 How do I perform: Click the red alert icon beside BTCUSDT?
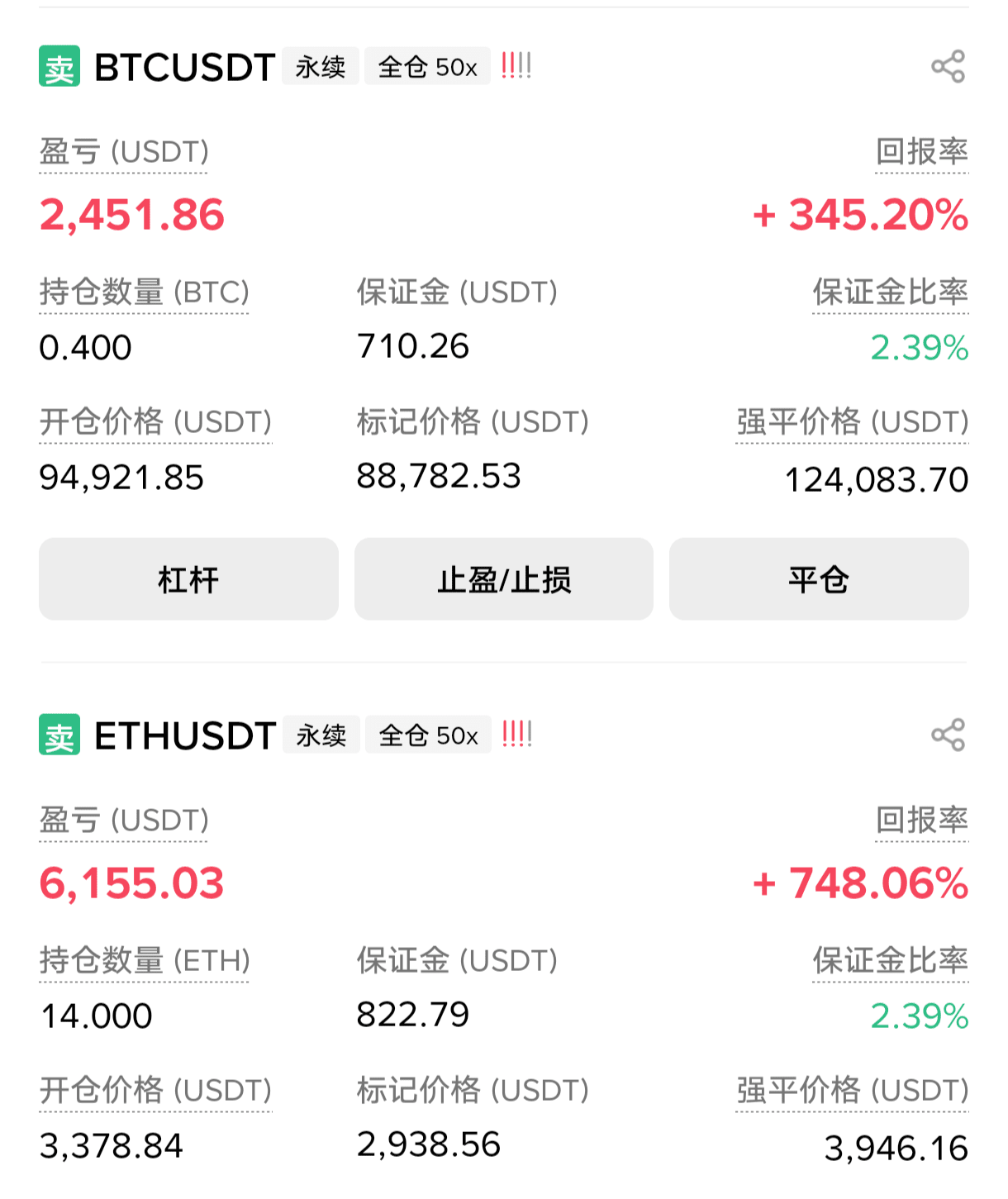click(516, 66)
